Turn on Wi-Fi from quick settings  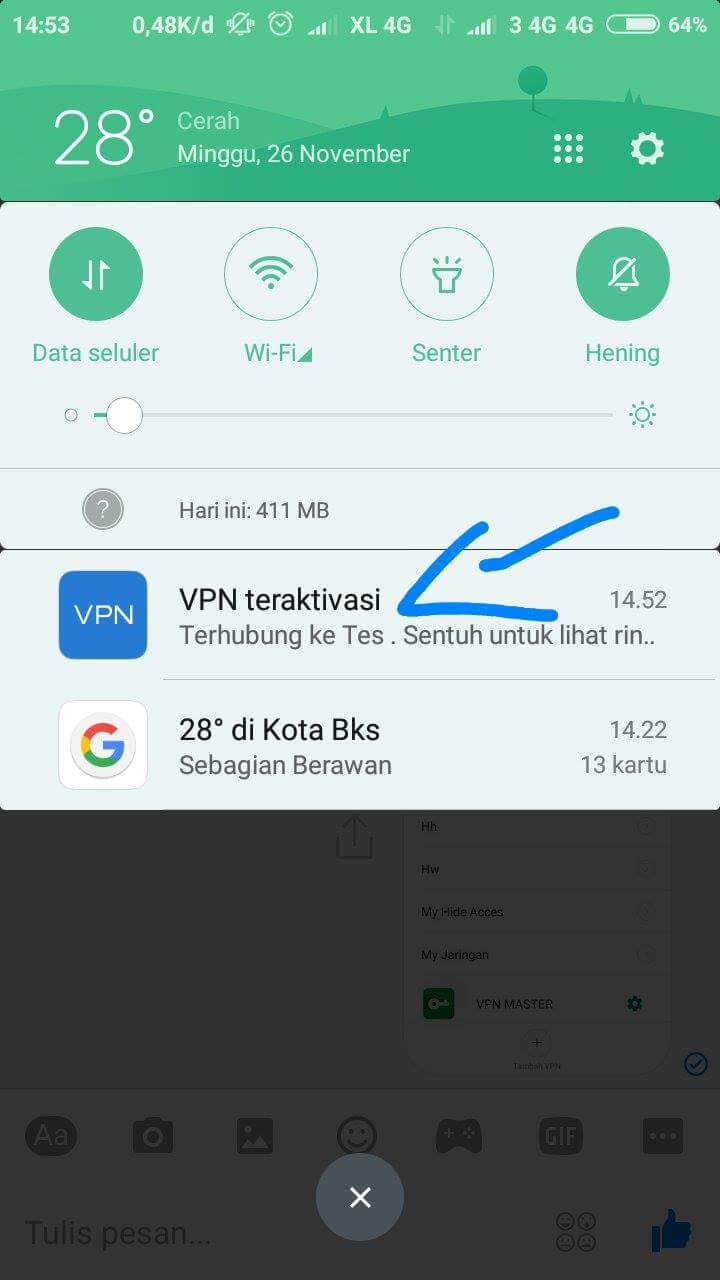271,274
